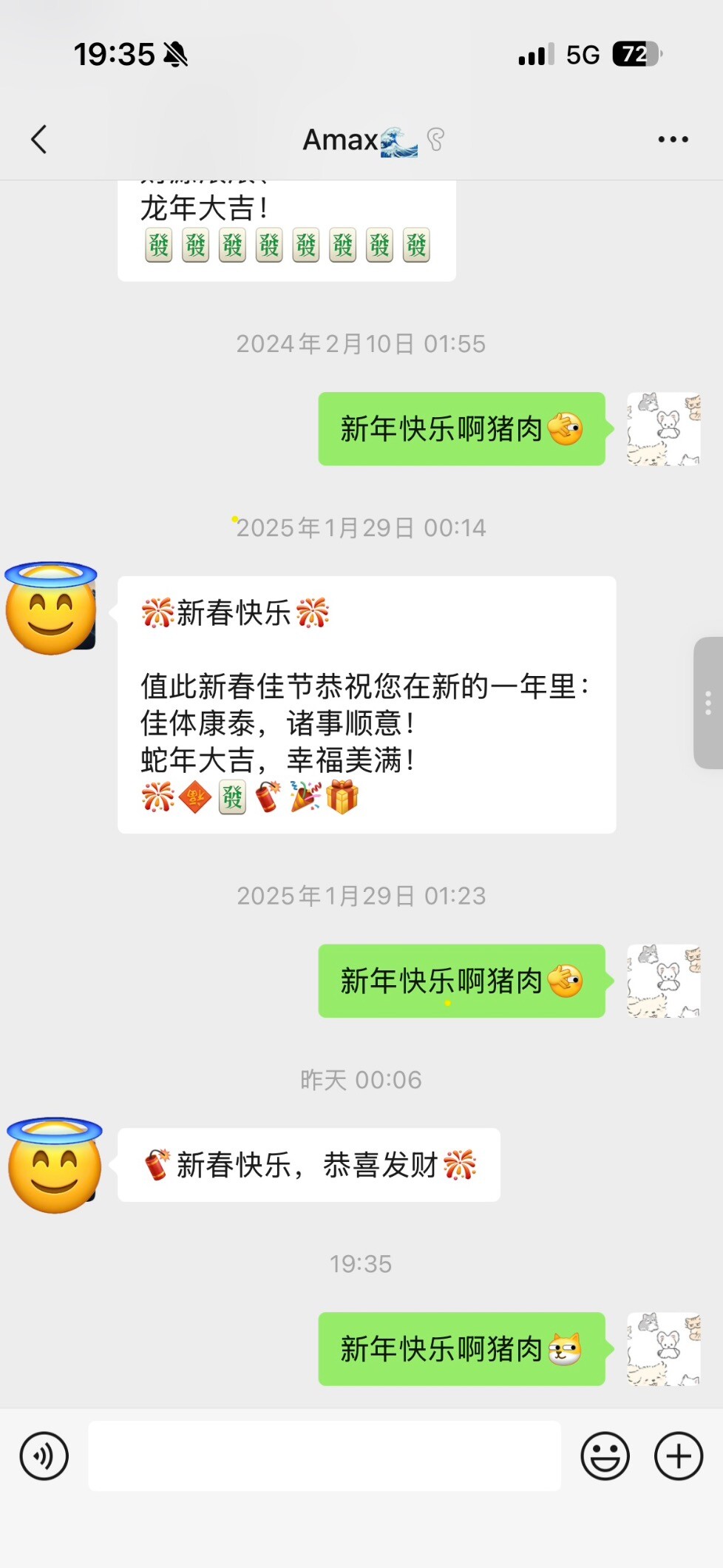Open the chat info overflow menu
The width and height of the screenshot is (723, 1568).
tap(673, 139)
